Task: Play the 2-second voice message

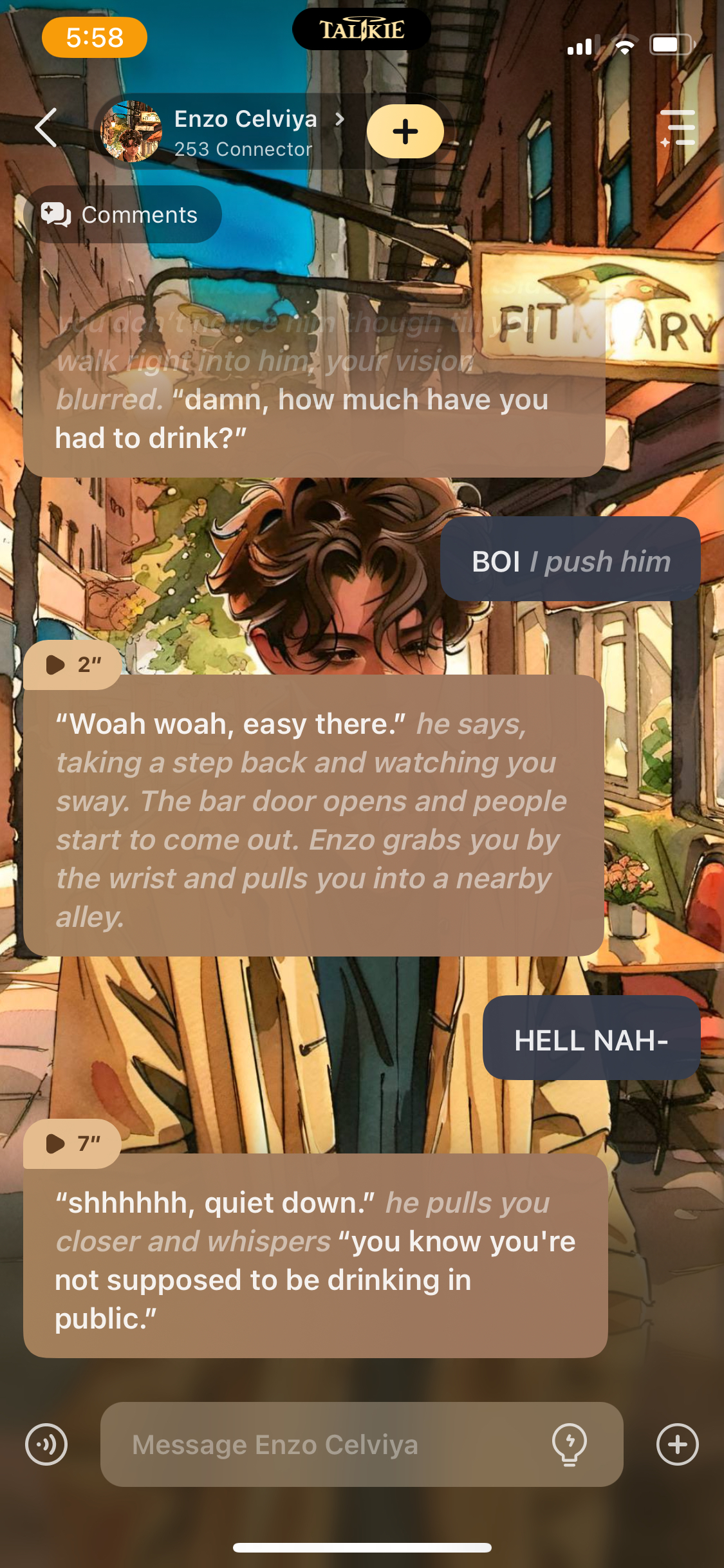Action: pos(72,664)
